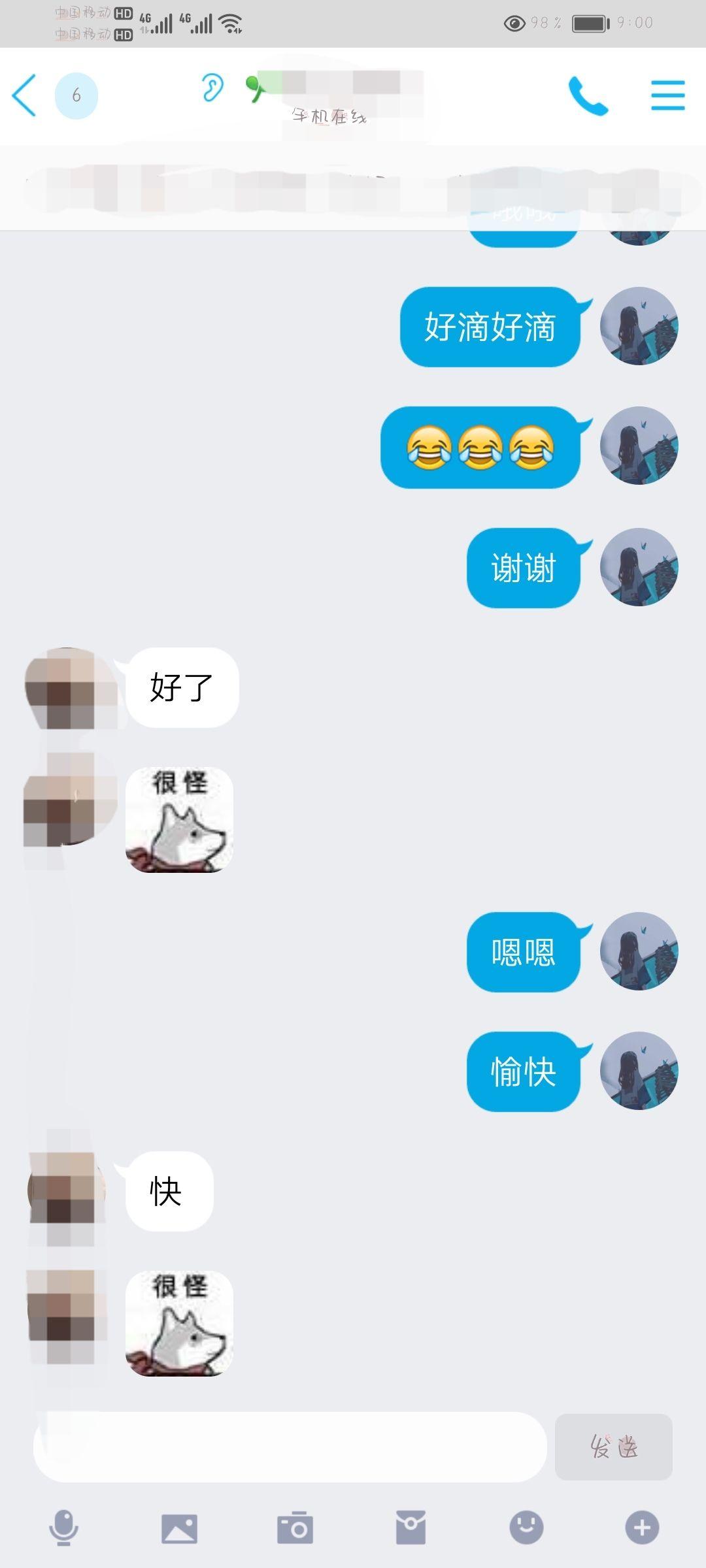Image resolution: width=706 pixels, height=1568 pixels.
Task: Open the photo gallery picker
Action: 179,1528
